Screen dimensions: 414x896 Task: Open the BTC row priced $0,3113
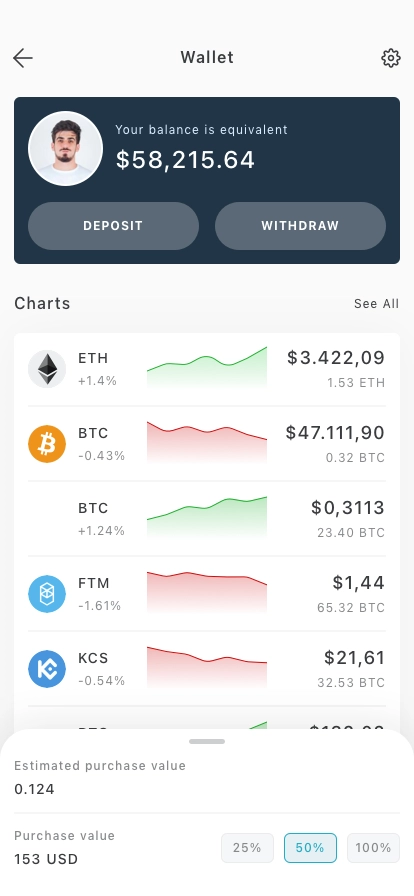pyautogui.click(x=207, y=519)
